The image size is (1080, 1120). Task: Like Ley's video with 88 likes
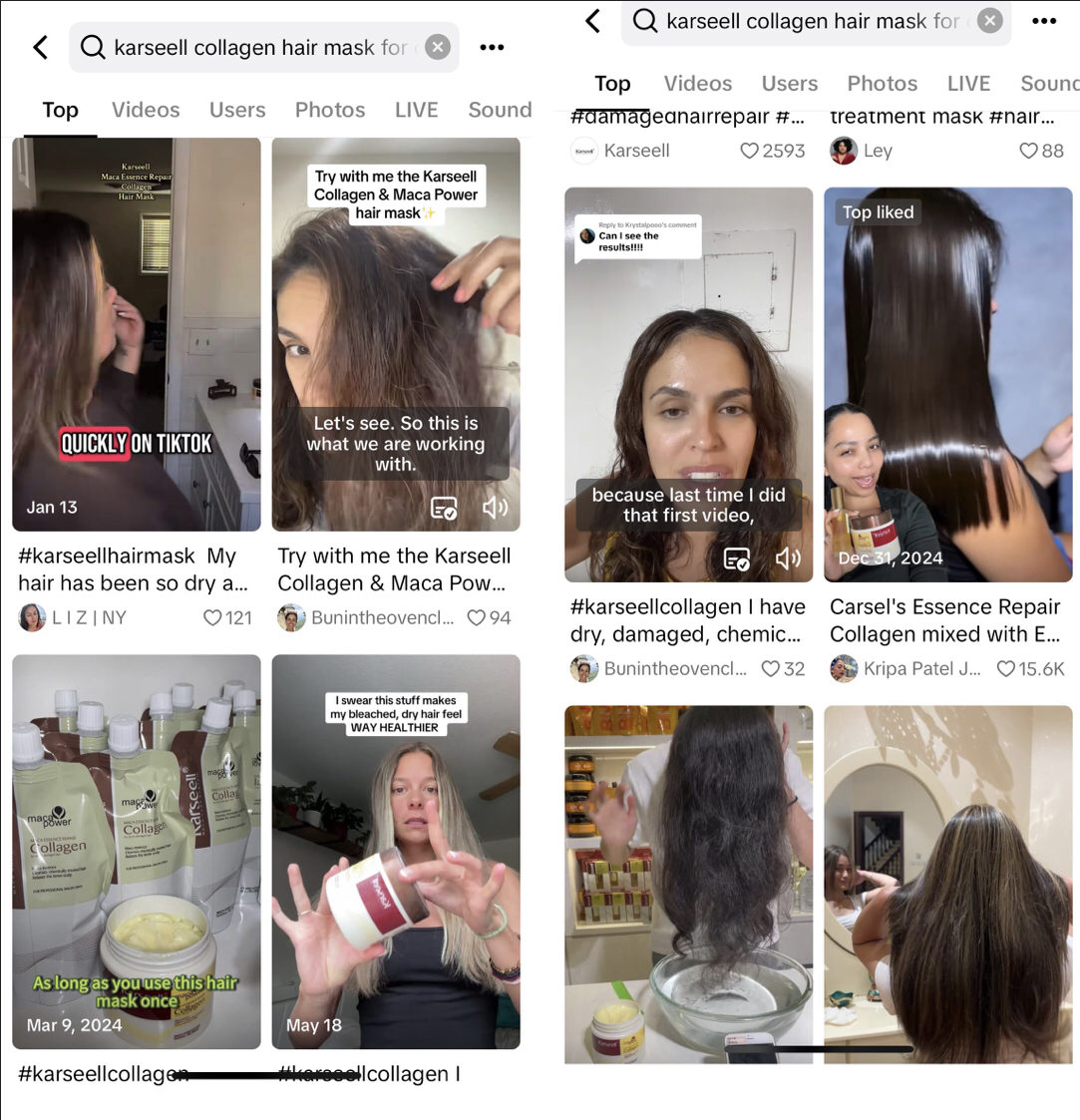coord(1028,152)
